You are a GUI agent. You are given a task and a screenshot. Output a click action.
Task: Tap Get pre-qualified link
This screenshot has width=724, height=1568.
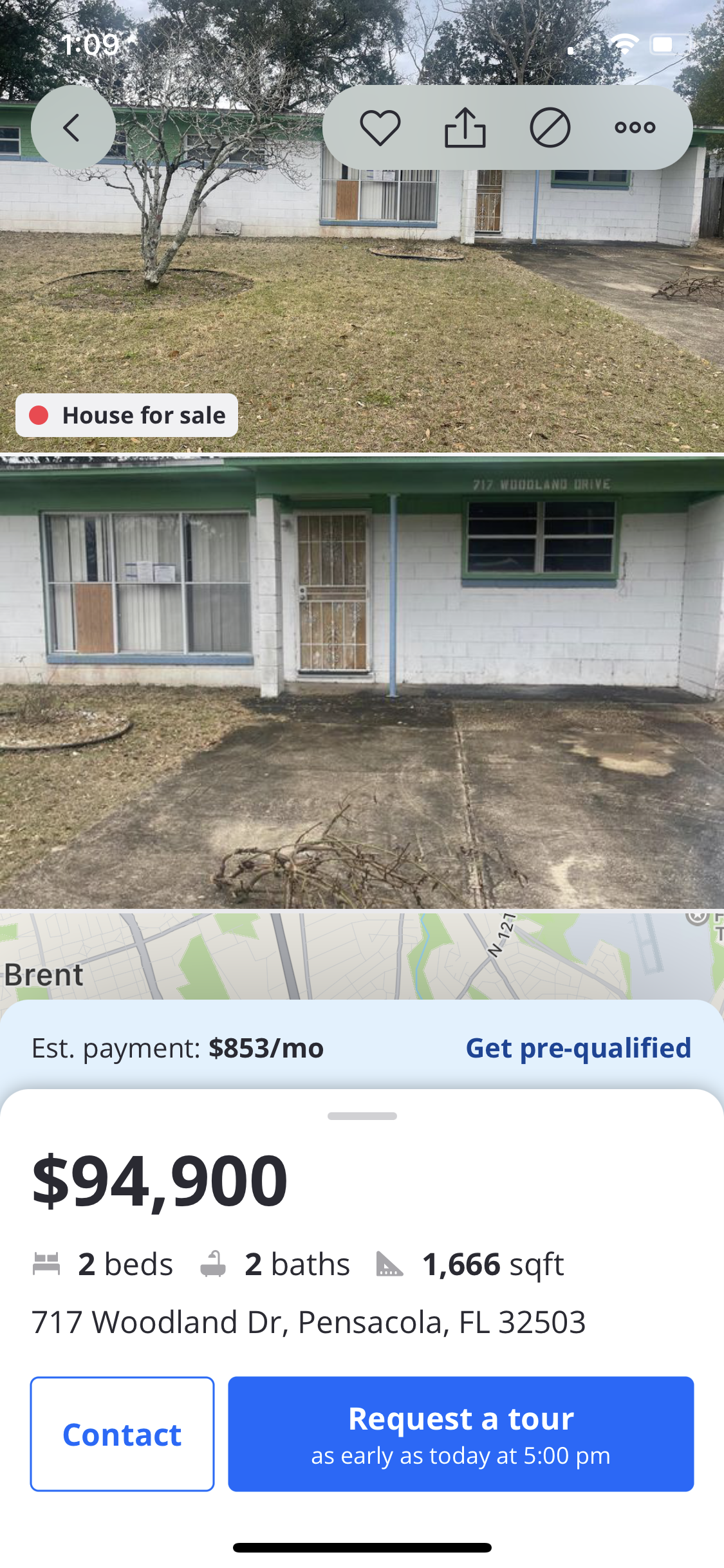578,1048
